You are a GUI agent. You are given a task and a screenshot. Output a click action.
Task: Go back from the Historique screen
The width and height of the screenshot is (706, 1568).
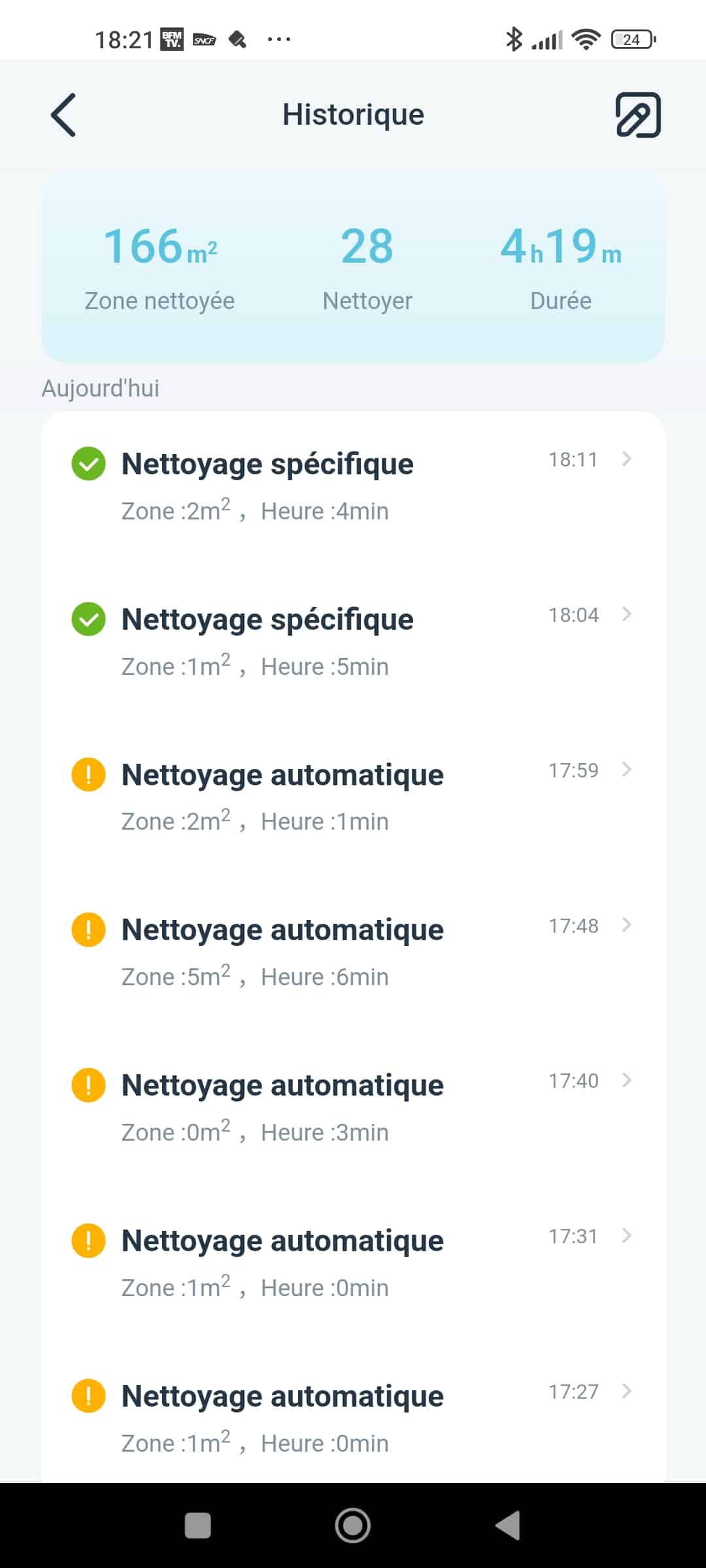point(63,115)
